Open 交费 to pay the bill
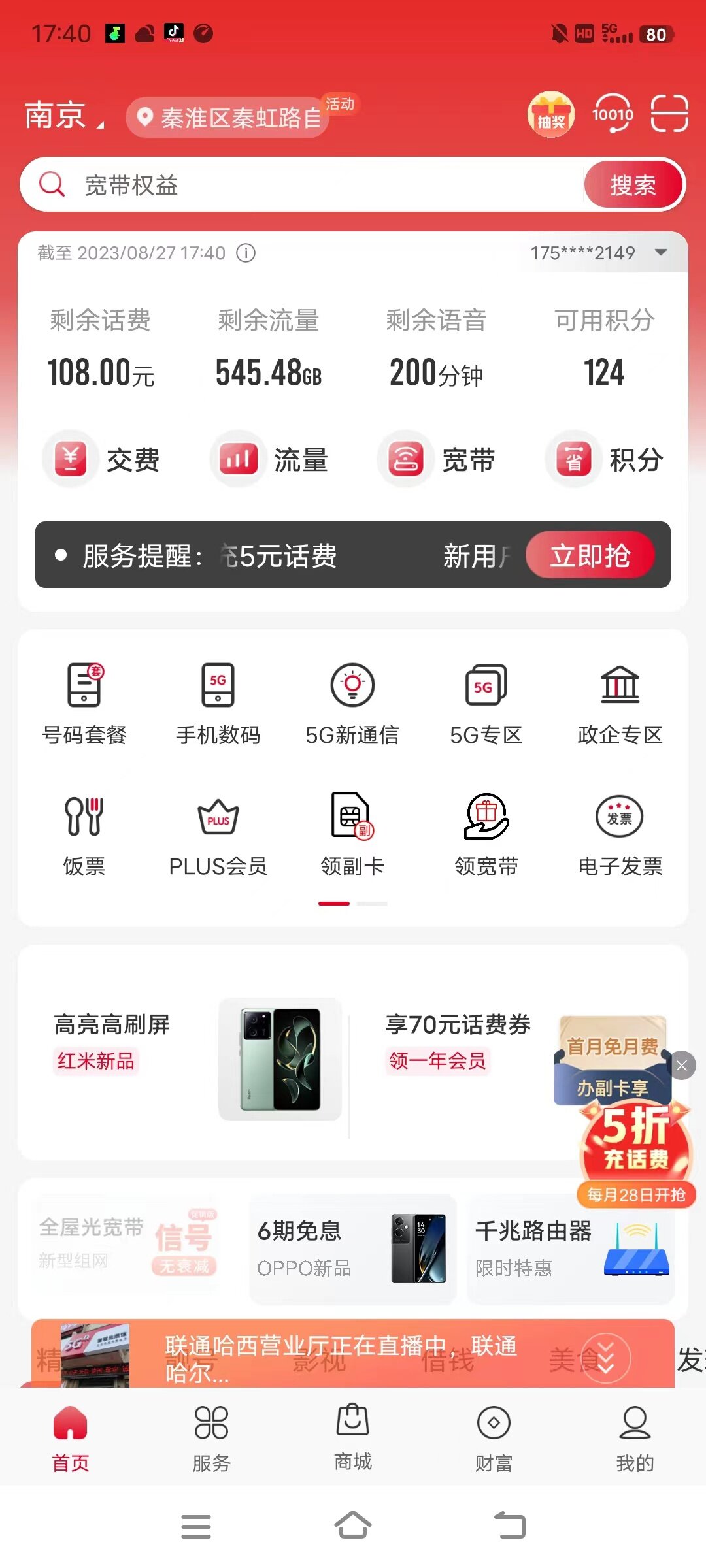Screen dimensions: 706x1568 pos(105,459)
